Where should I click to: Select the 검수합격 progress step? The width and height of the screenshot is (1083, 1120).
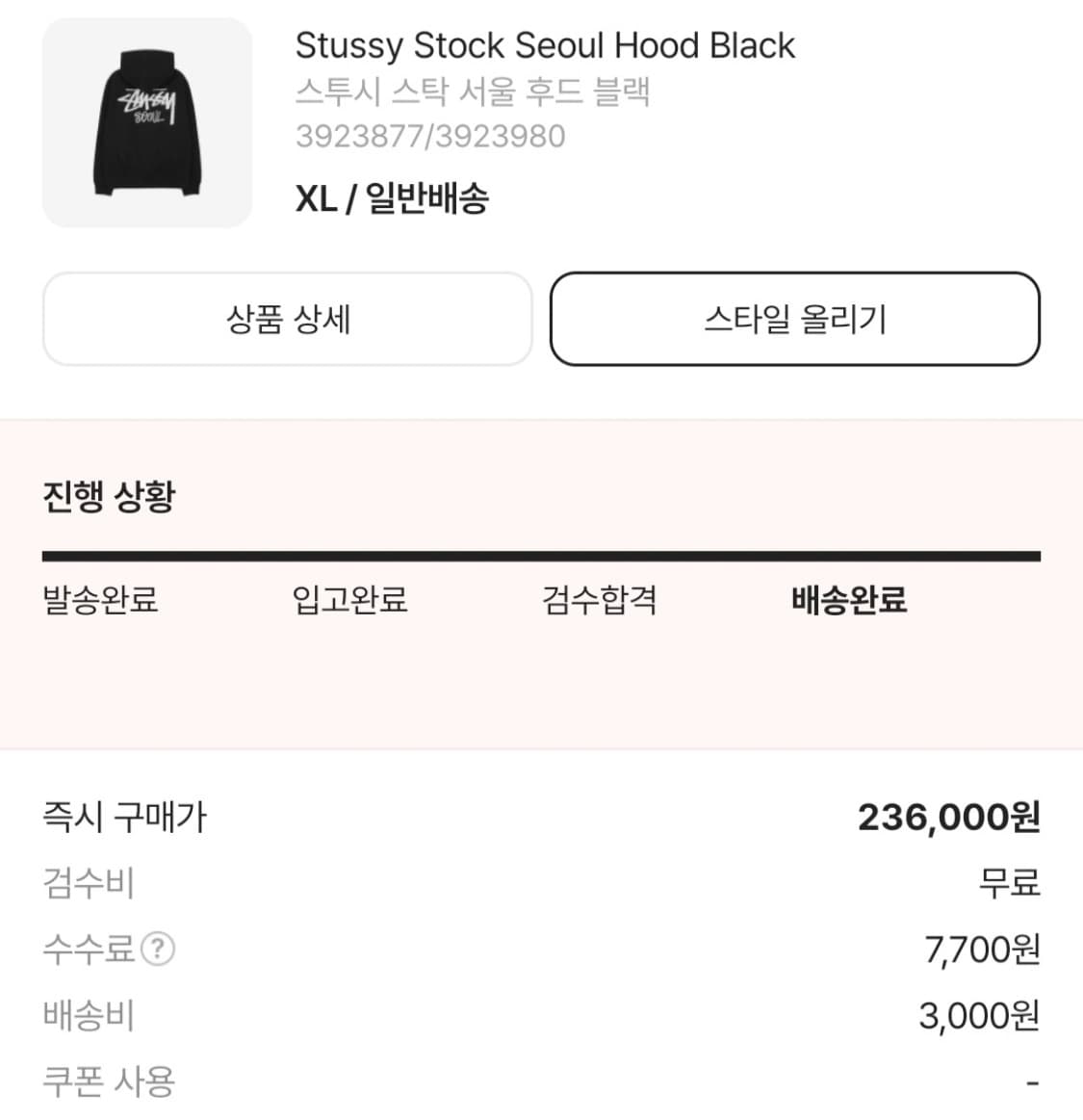point(598,600)
